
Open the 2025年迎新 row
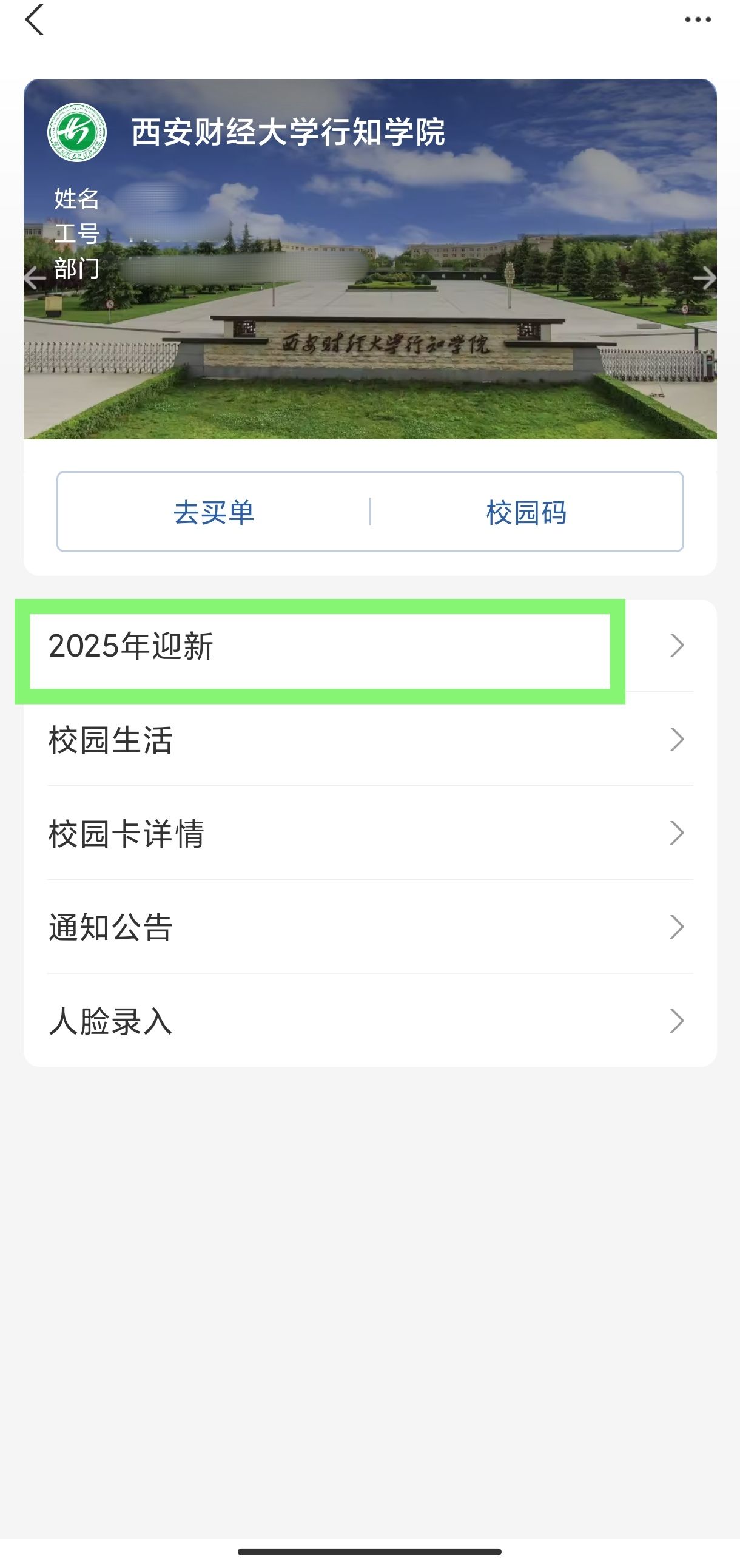[x=370, y=646]
